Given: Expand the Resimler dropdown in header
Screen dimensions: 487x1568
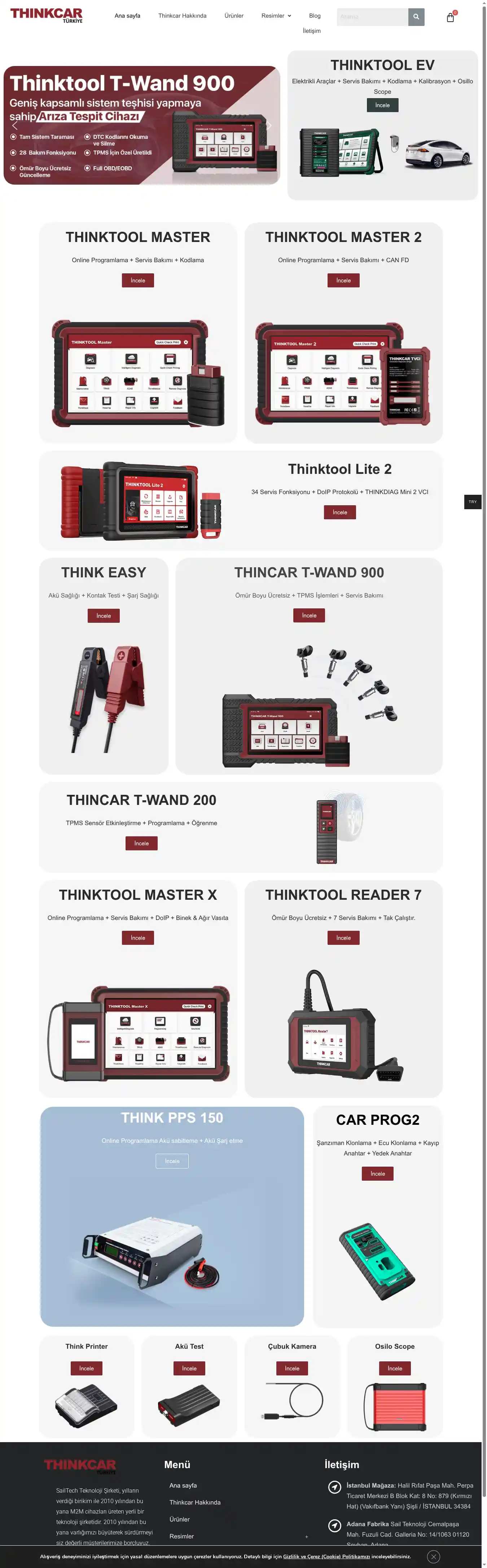Looking at the screenshot, I should click(276, 16).
